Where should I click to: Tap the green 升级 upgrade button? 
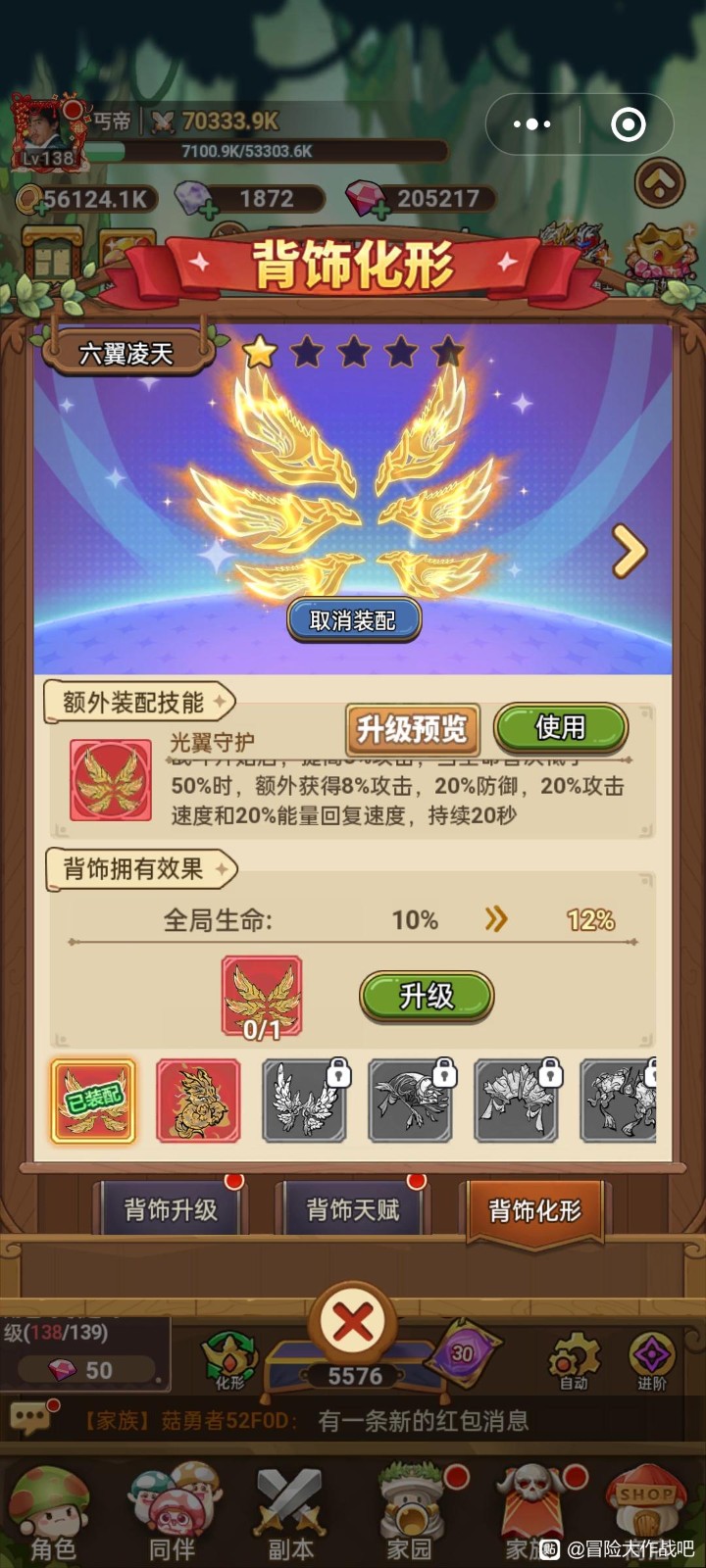tap(427, 997)
